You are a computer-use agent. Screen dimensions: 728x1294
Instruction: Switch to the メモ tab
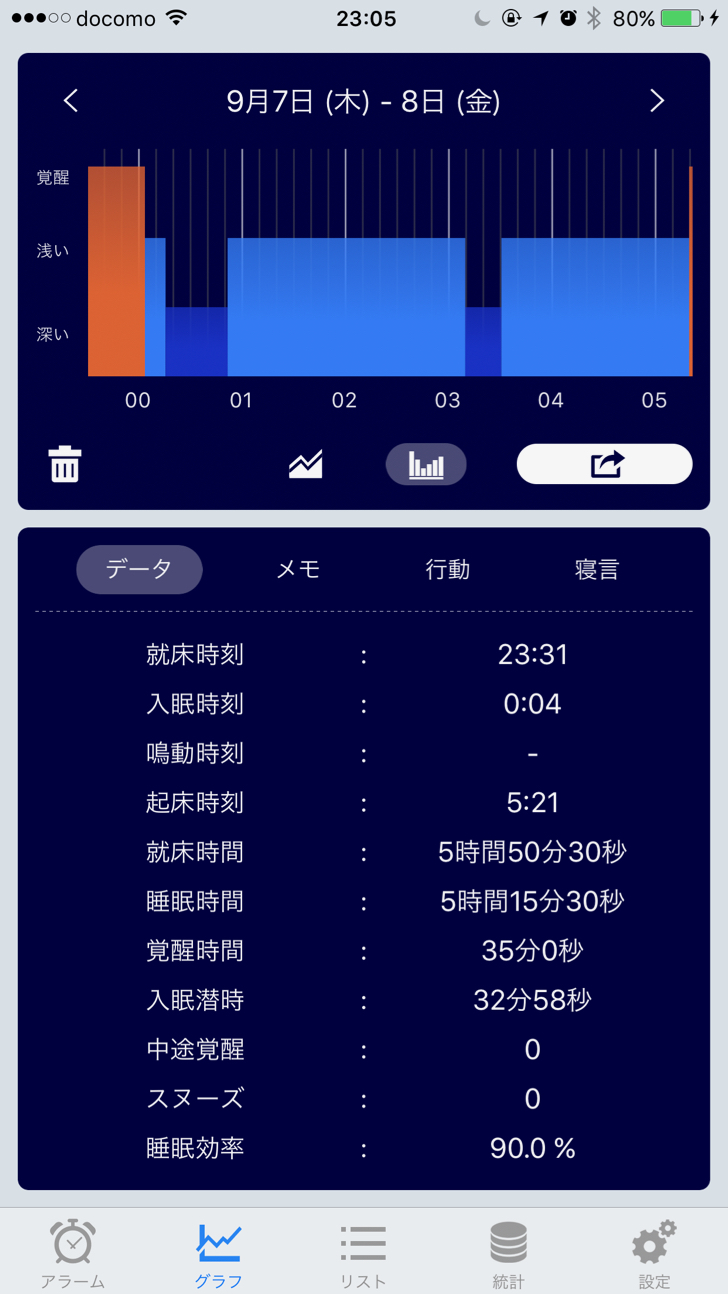298,569
